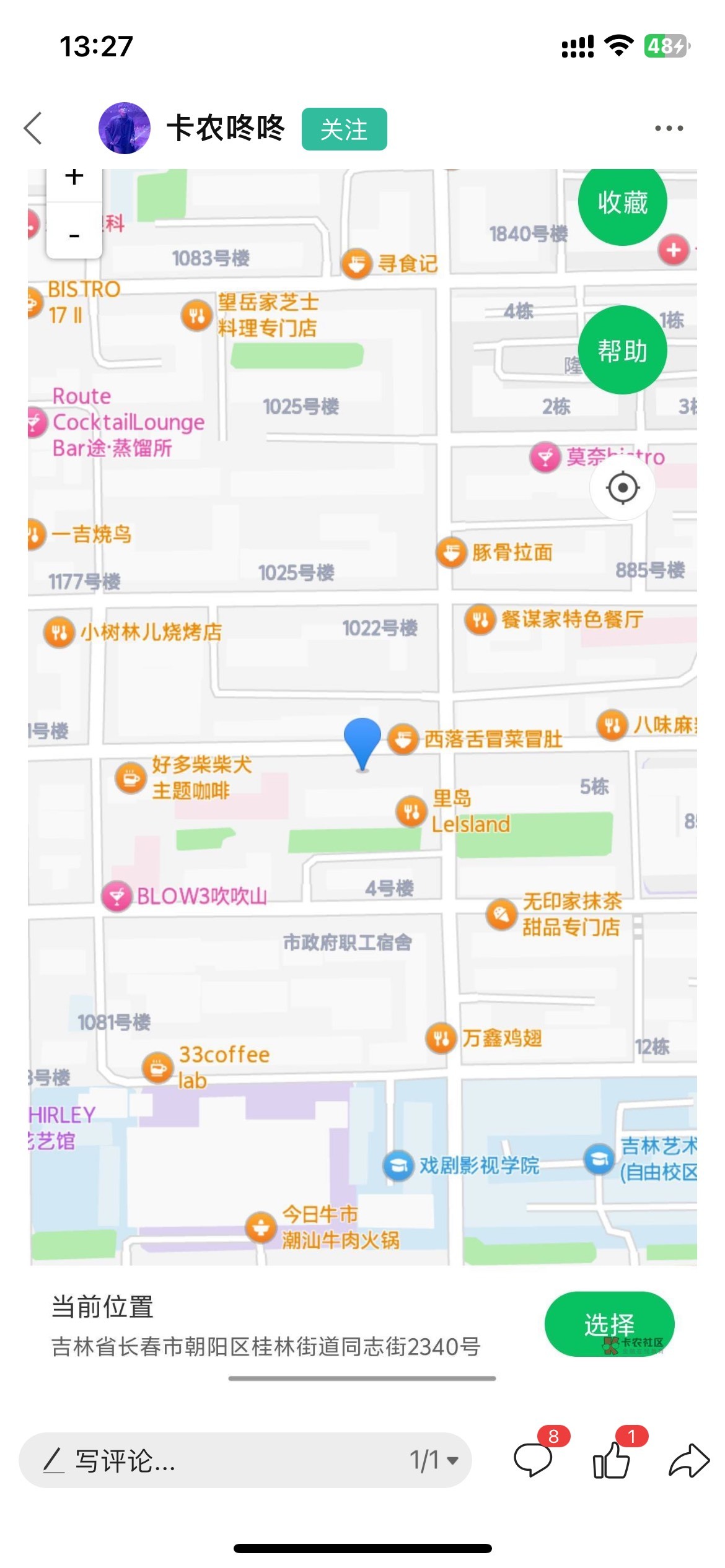This screenshot has width=725, height=1568.
Task: Like this post with the thumbs-up
Action: pos(612,1460)
